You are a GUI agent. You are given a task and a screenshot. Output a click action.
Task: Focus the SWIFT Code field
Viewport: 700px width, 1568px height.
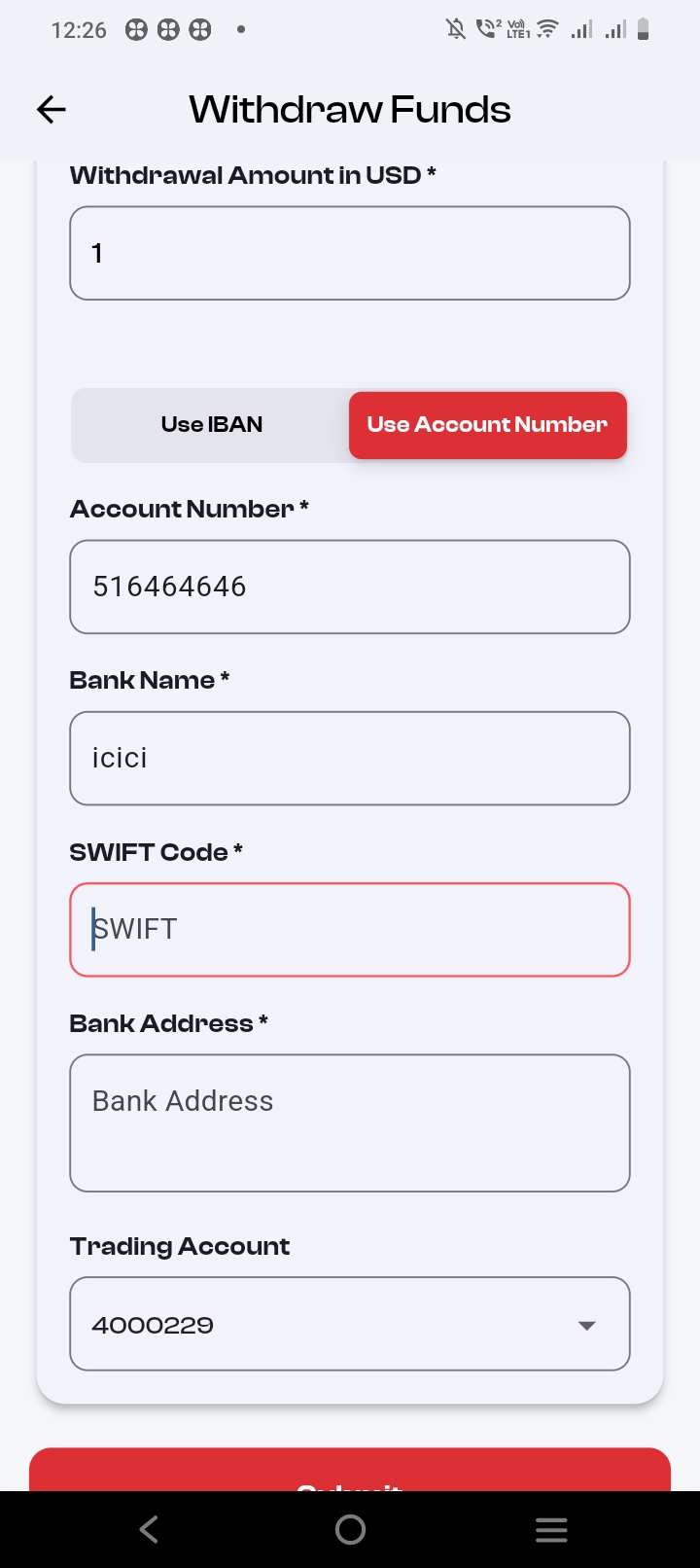(350, 930)
